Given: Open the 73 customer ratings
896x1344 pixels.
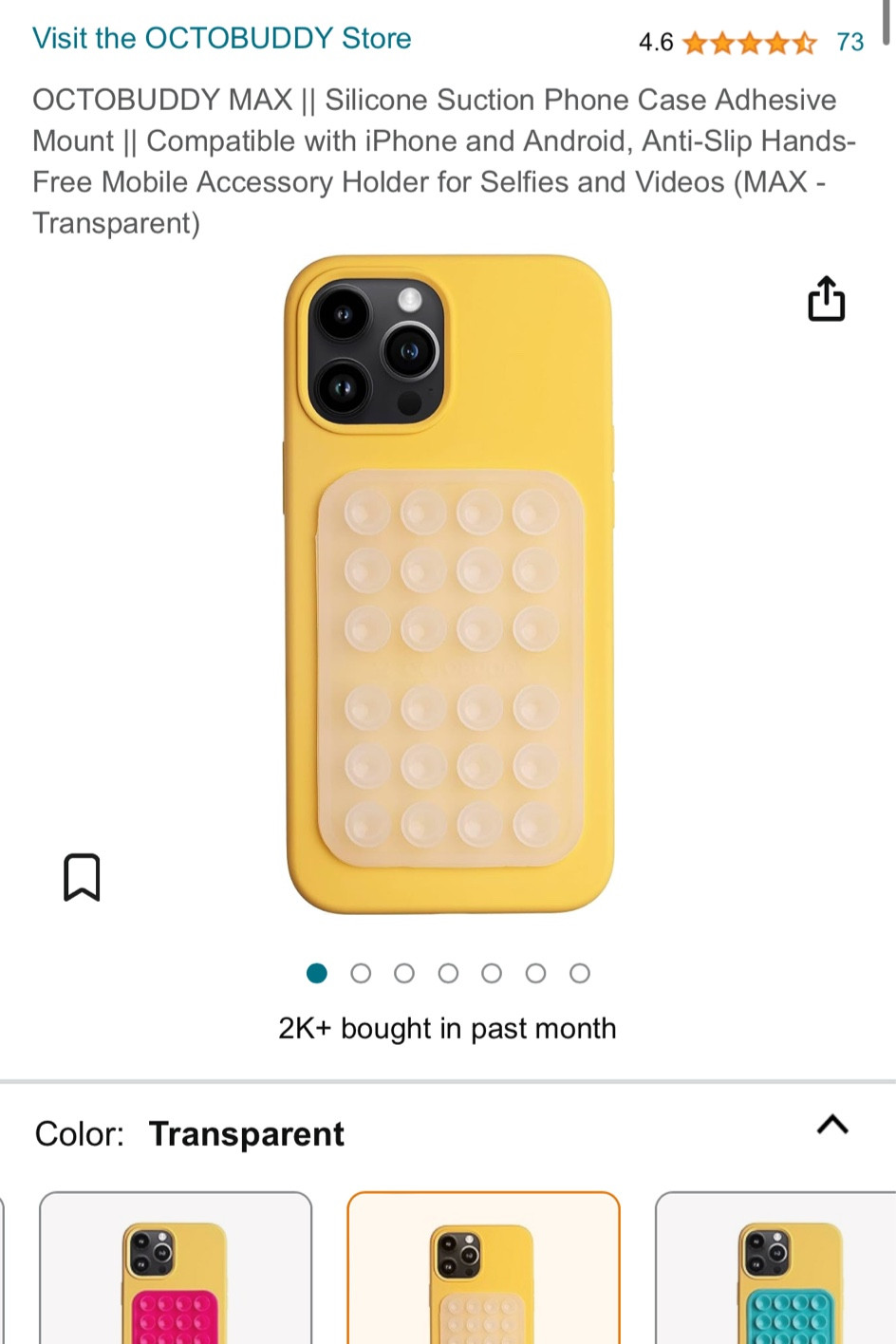Looking at the screenshot, I should pyautogui.click(x=849, y=42).
